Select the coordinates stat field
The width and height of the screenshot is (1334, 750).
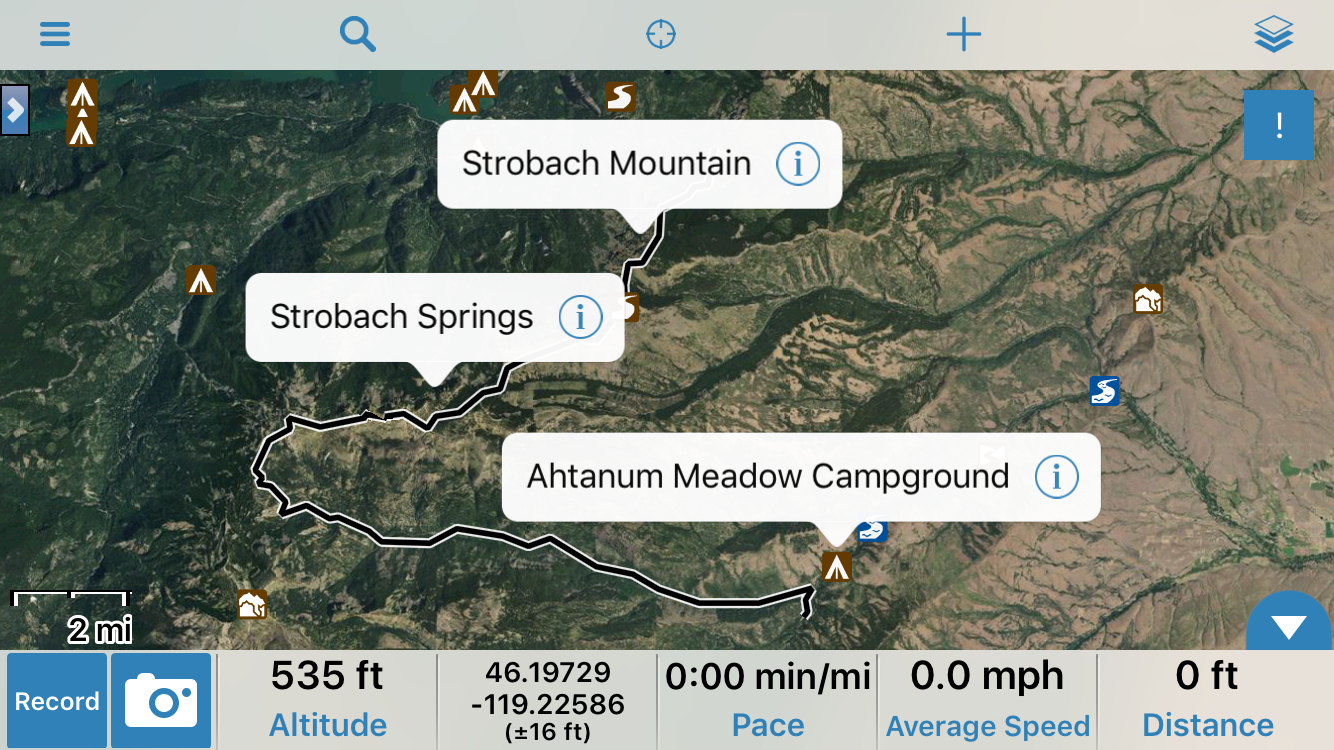coord(547,701)
